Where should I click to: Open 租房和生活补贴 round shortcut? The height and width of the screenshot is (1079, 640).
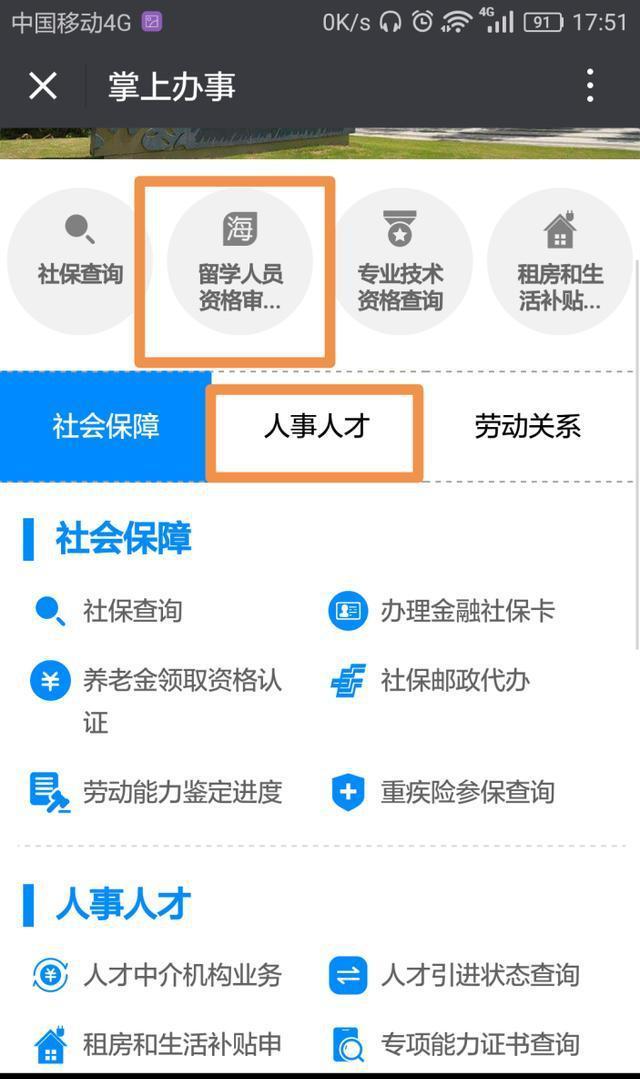click(x=560, y=262)
